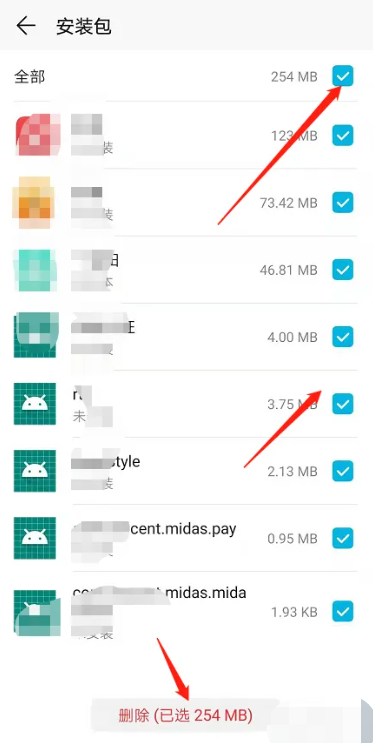Deselect the 73.42 MB package
This screenshot has height=743, width=373.
click(343, 203)
